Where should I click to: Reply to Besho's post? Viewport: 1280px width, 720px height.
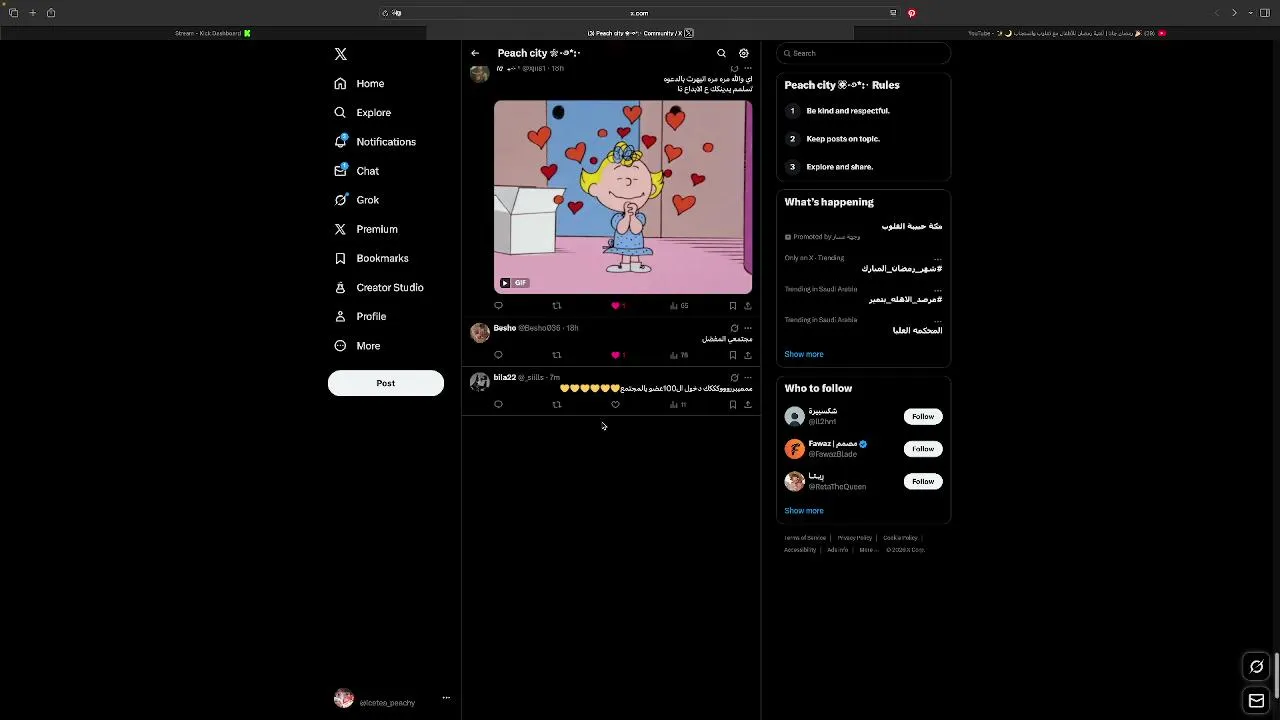[498, 355]
